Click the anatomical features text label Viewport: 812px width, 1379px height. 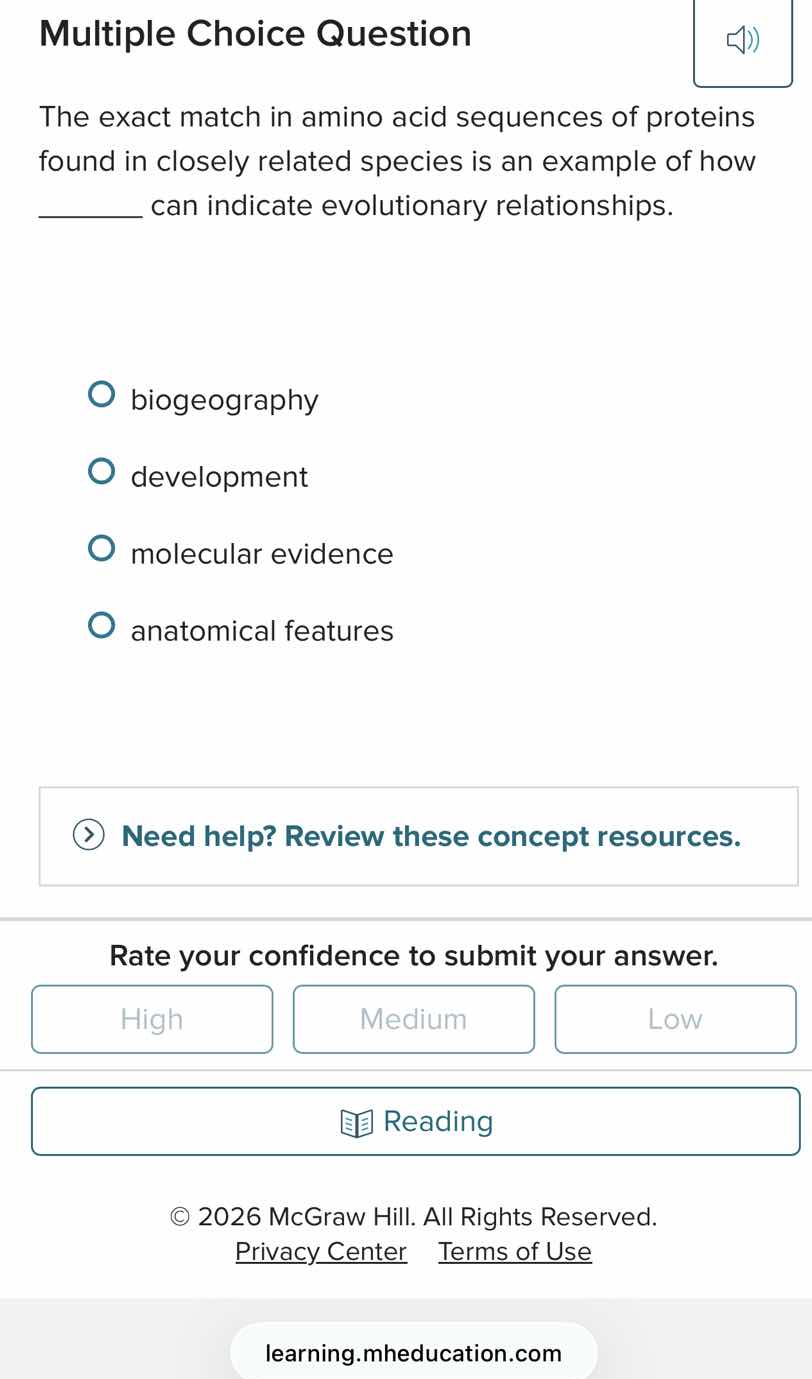(262, 630)
